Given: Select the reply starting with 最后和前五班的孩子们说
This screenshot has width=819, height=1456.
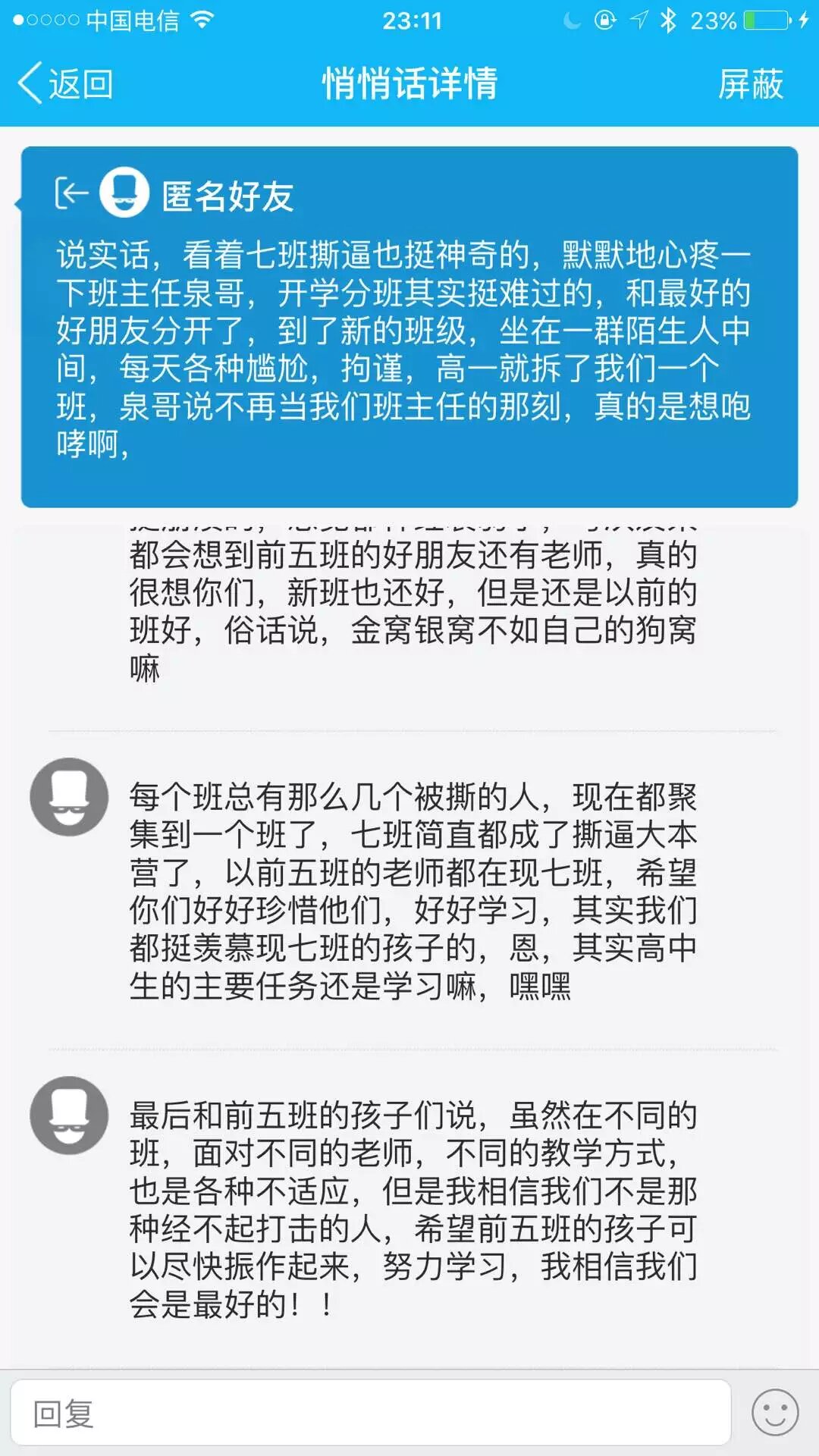Looking at the screenshot, I should (x=413, y=1210).
